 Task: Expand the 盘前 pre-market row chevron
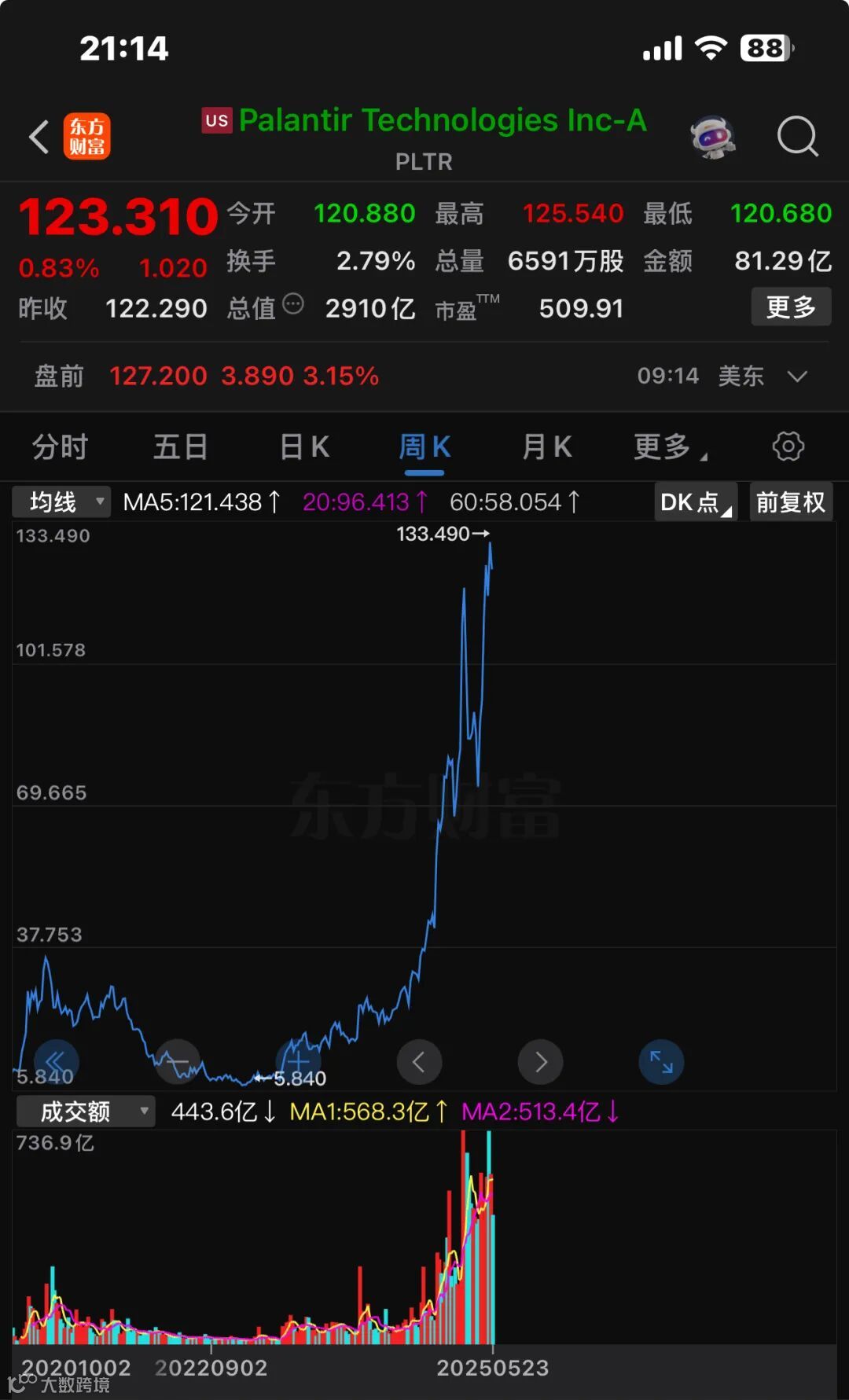click(x=797, y=377)
